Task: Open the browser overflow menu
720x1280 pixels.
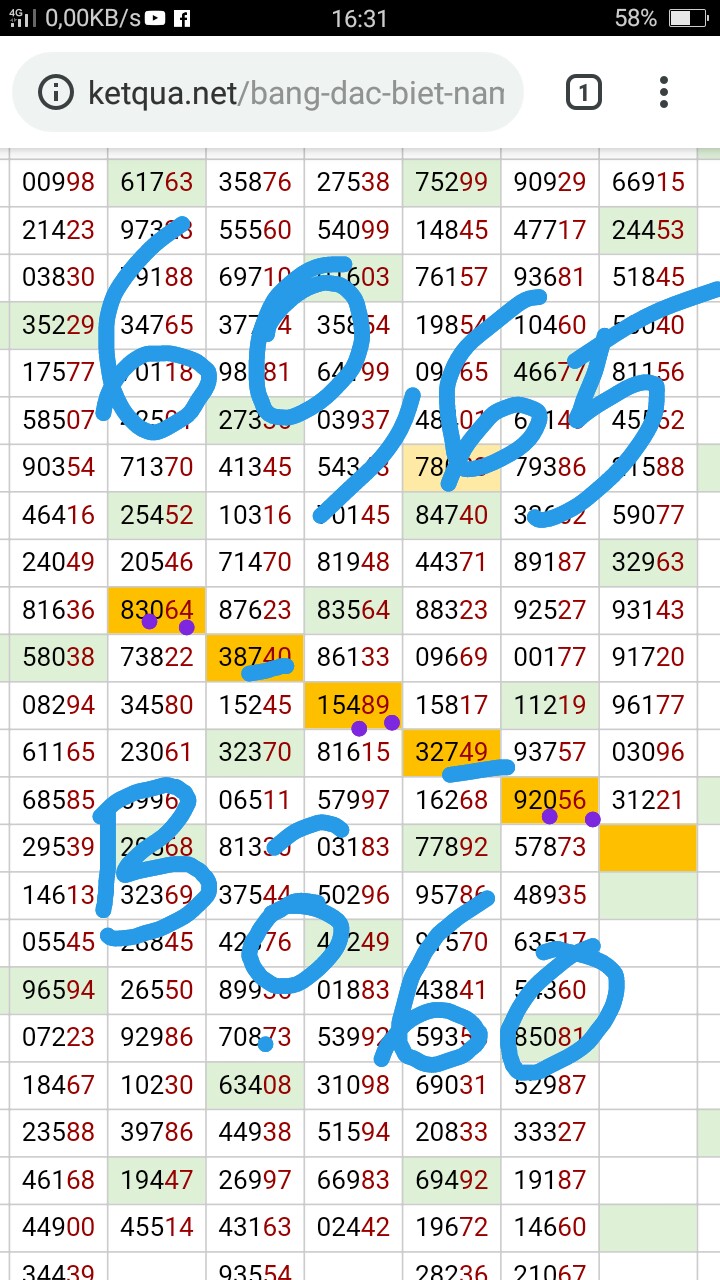Action: point(664,93)
